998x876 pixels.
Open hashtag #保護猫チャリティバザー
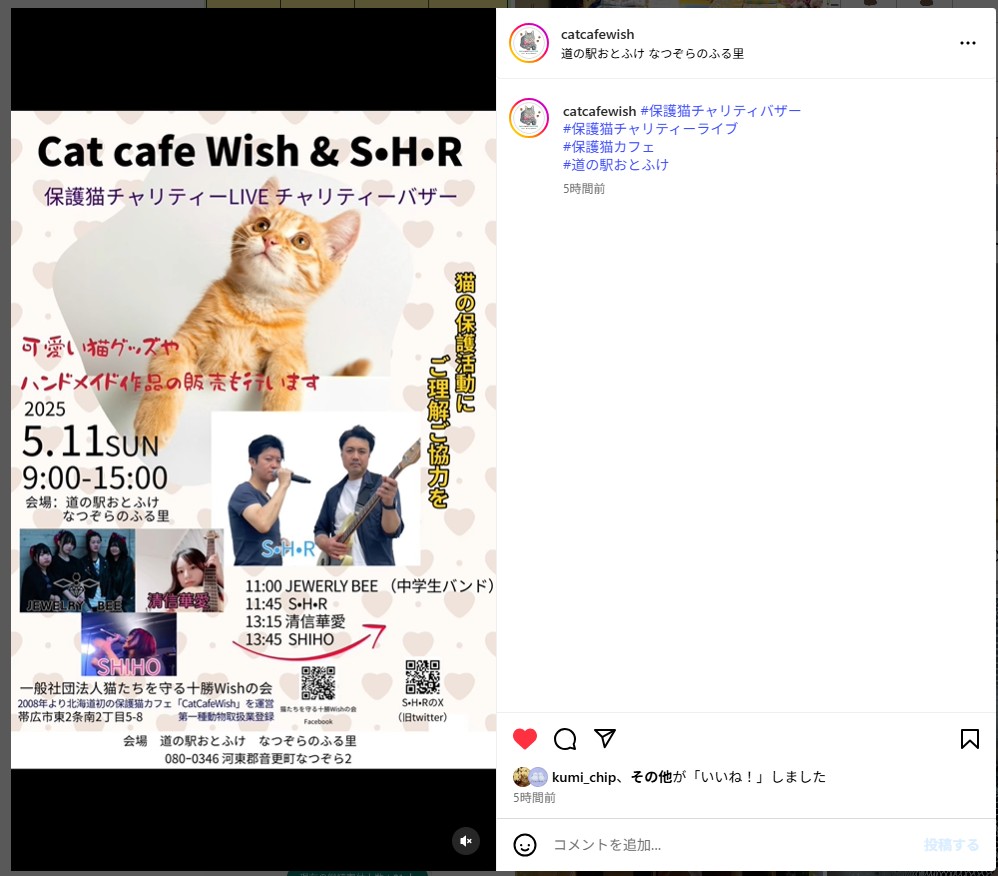[x=720, y=111]
